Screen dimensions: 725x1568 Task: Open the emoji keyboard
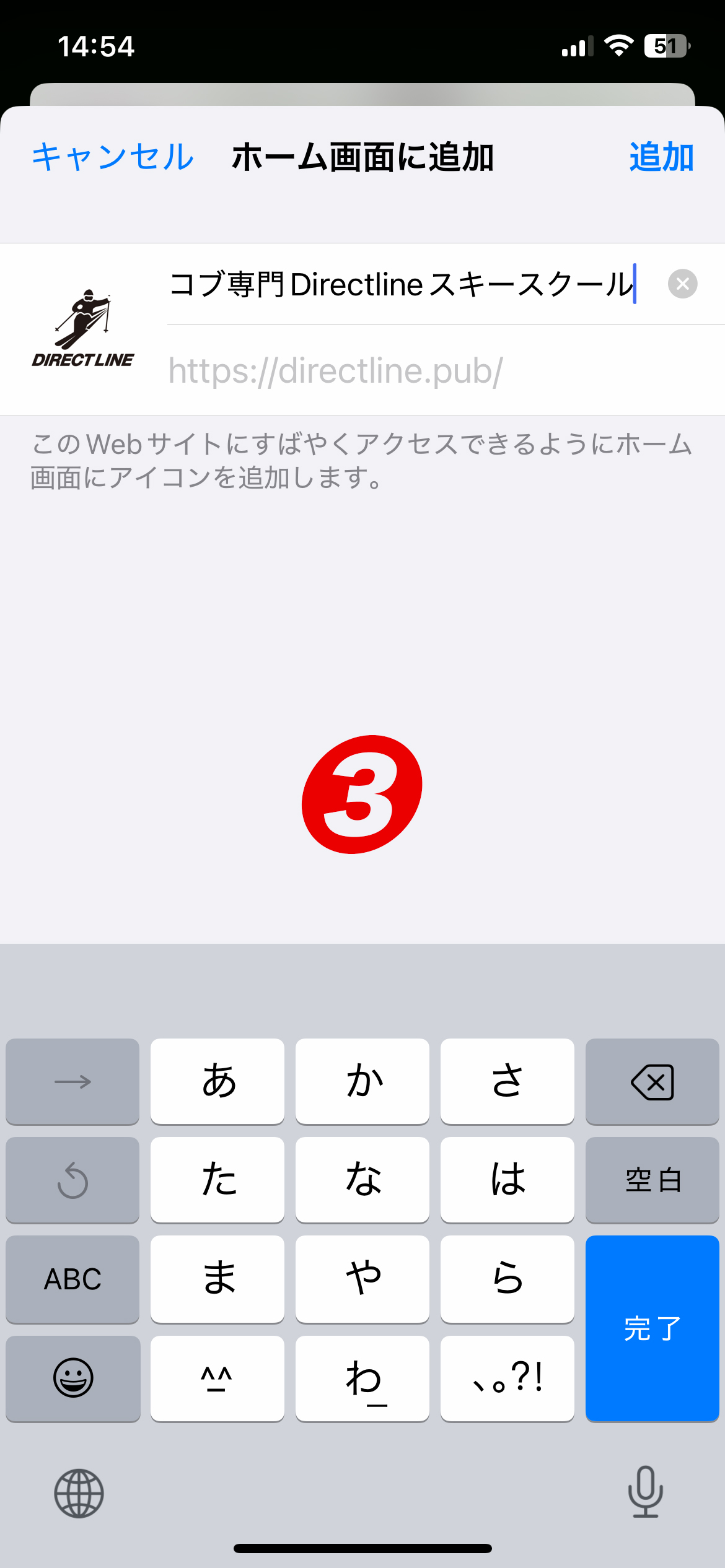click(x=72, y=1378)
